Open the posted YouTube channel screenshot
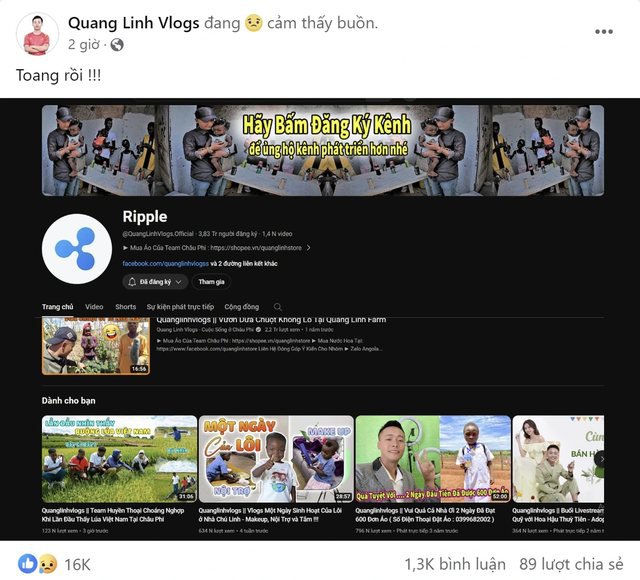The height and width of the screenshot is (580, 640). coord(320,318)
